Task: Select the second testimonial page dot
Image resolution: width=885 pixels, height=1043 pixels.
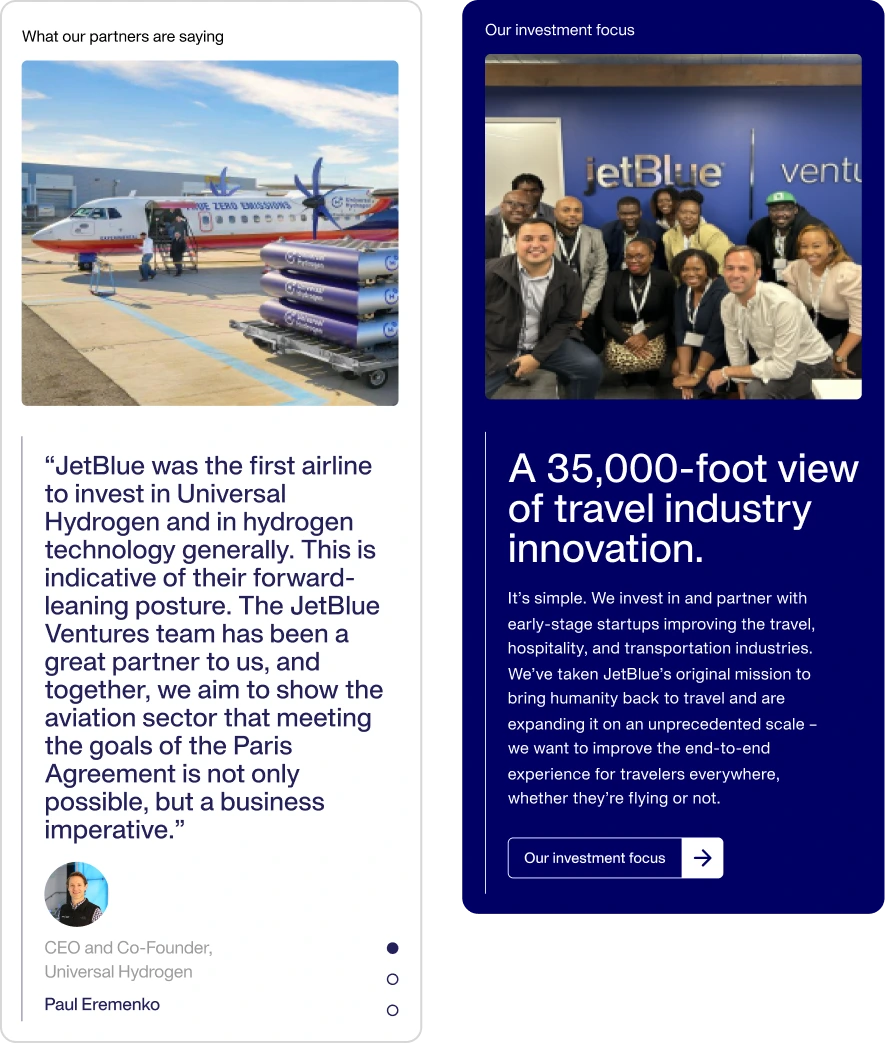Action: click(x=393, y=979)
